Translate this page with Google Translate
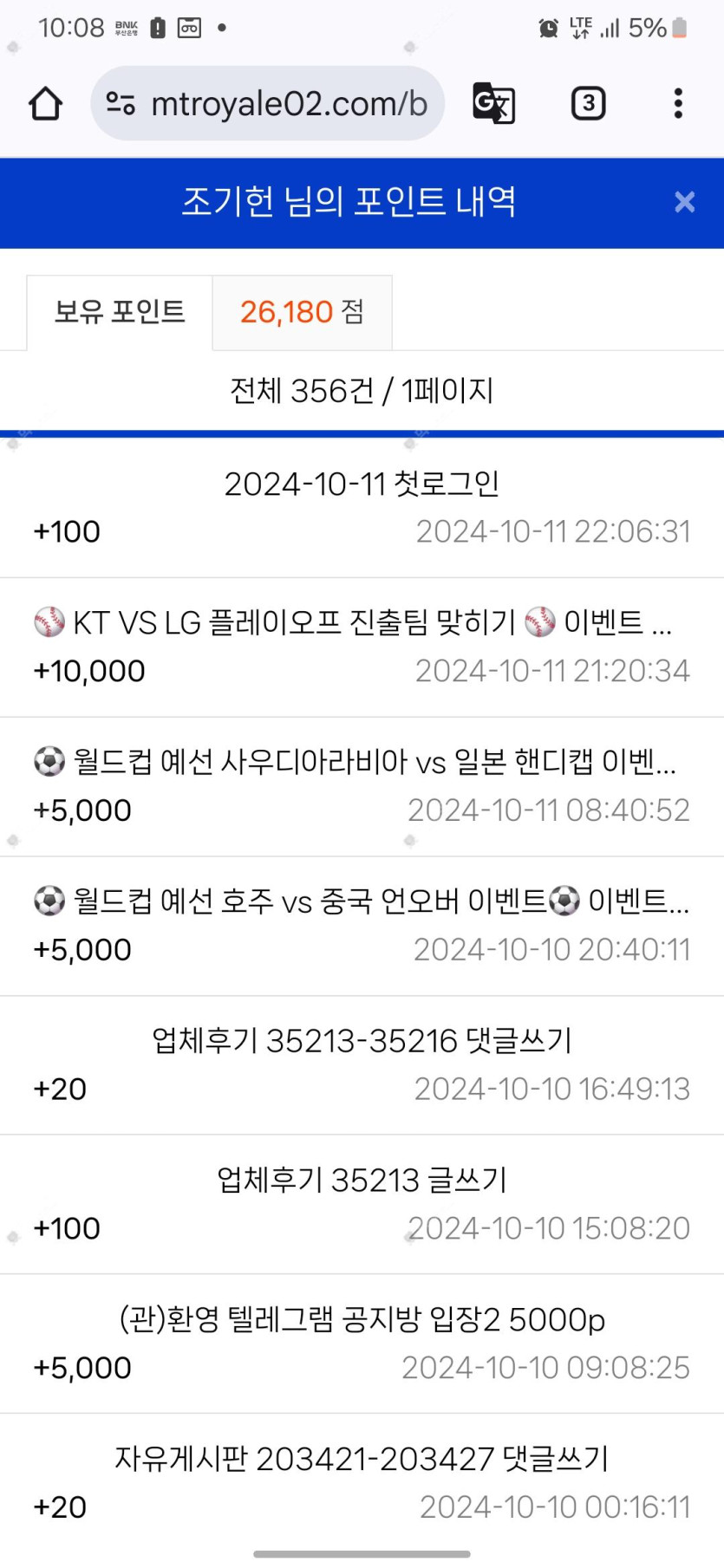Viewport: 724px width, 1568px height. click(x=494, y=104)
